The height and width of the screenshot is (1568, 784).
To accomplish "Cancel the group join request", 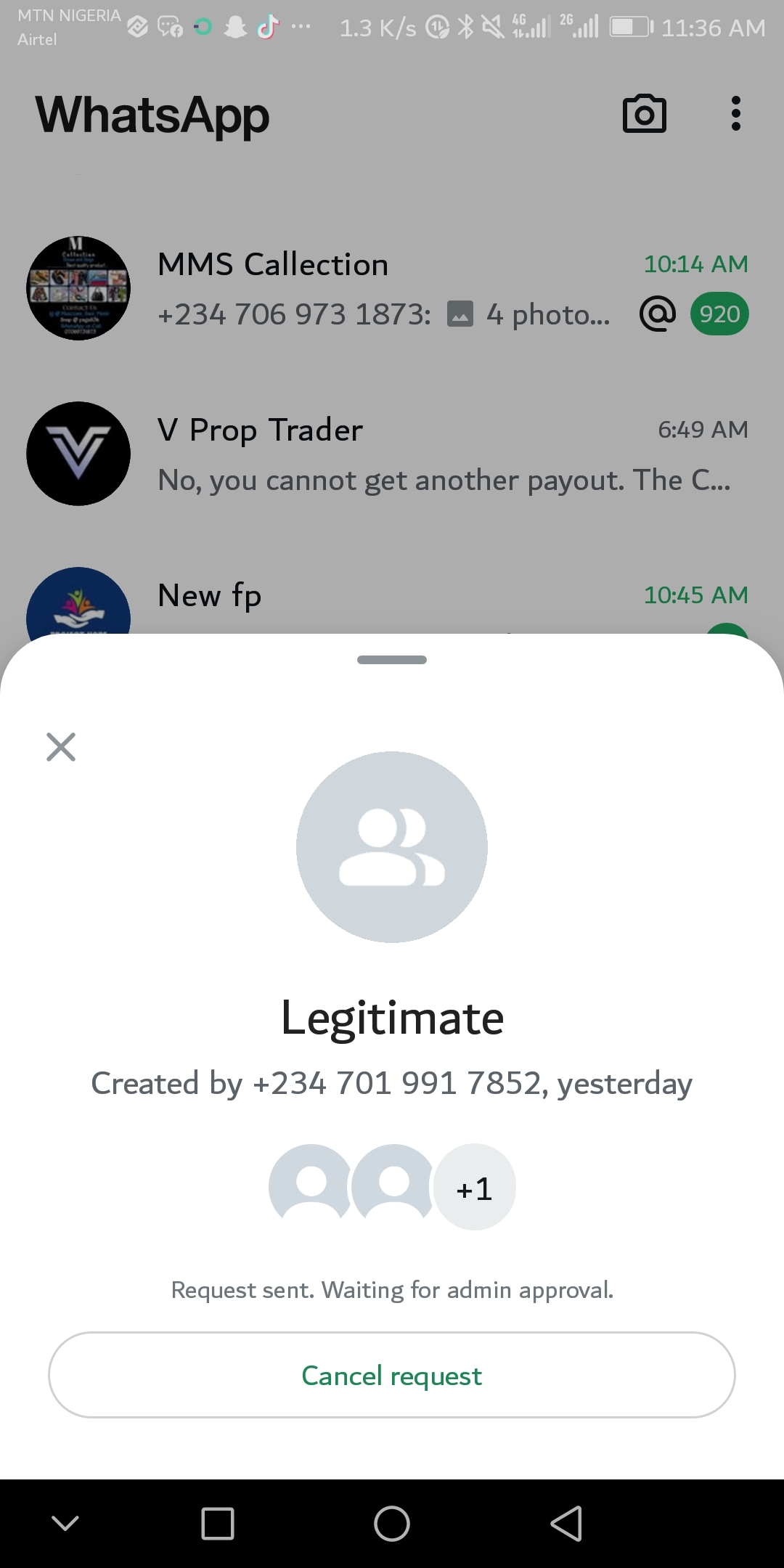I will click(391, 1375).
